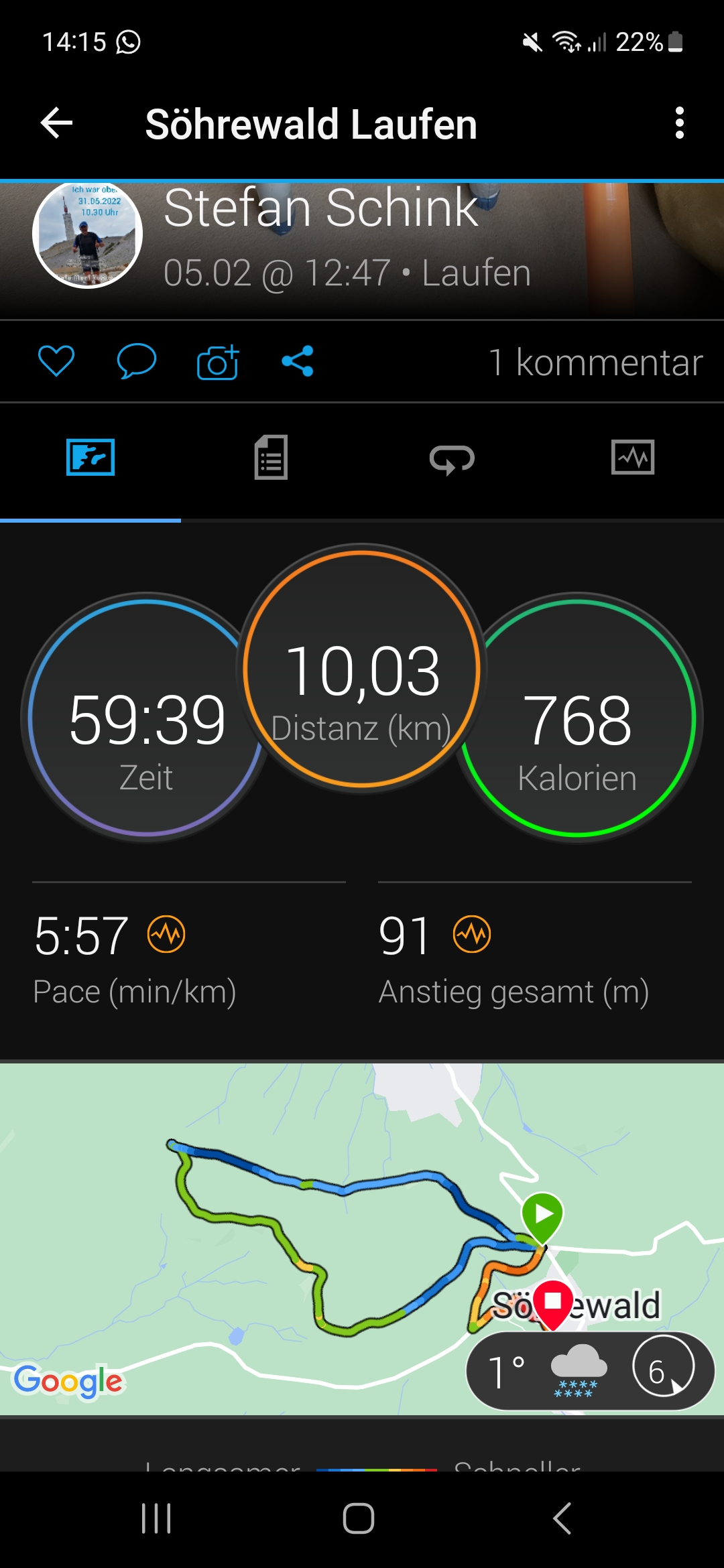Switch to the charts tab
724x1568 pixels.
(633, 458)
